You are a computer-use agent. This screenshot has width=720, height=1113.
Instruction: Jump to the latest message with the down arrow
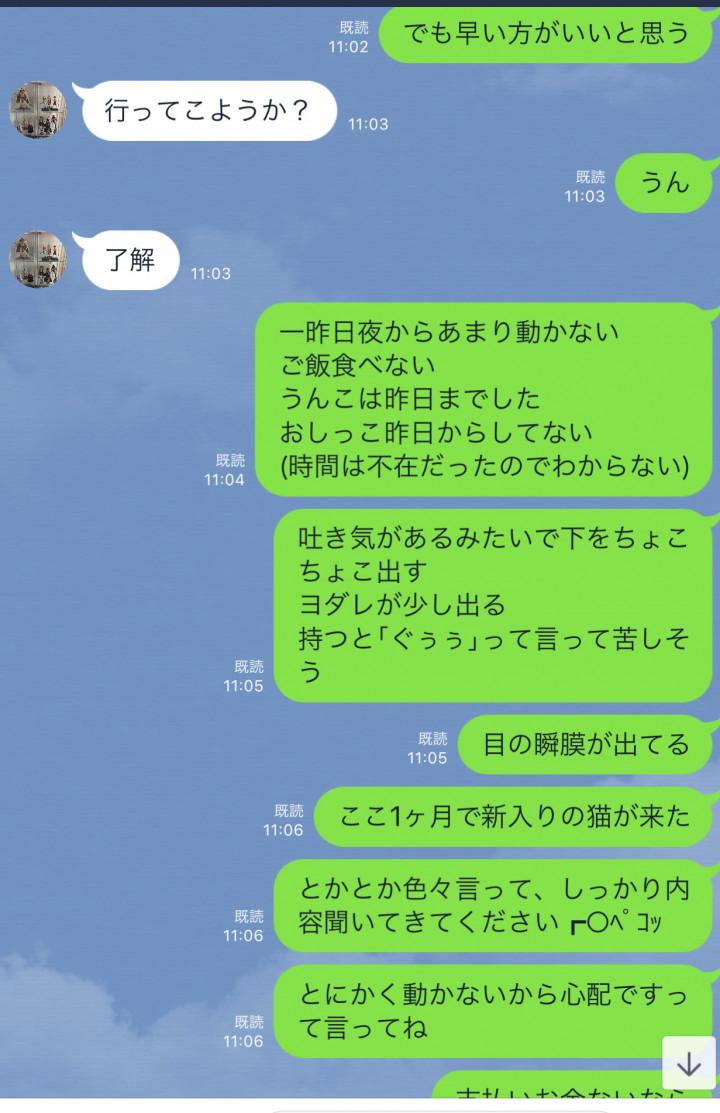click(x=688, y=1062)
